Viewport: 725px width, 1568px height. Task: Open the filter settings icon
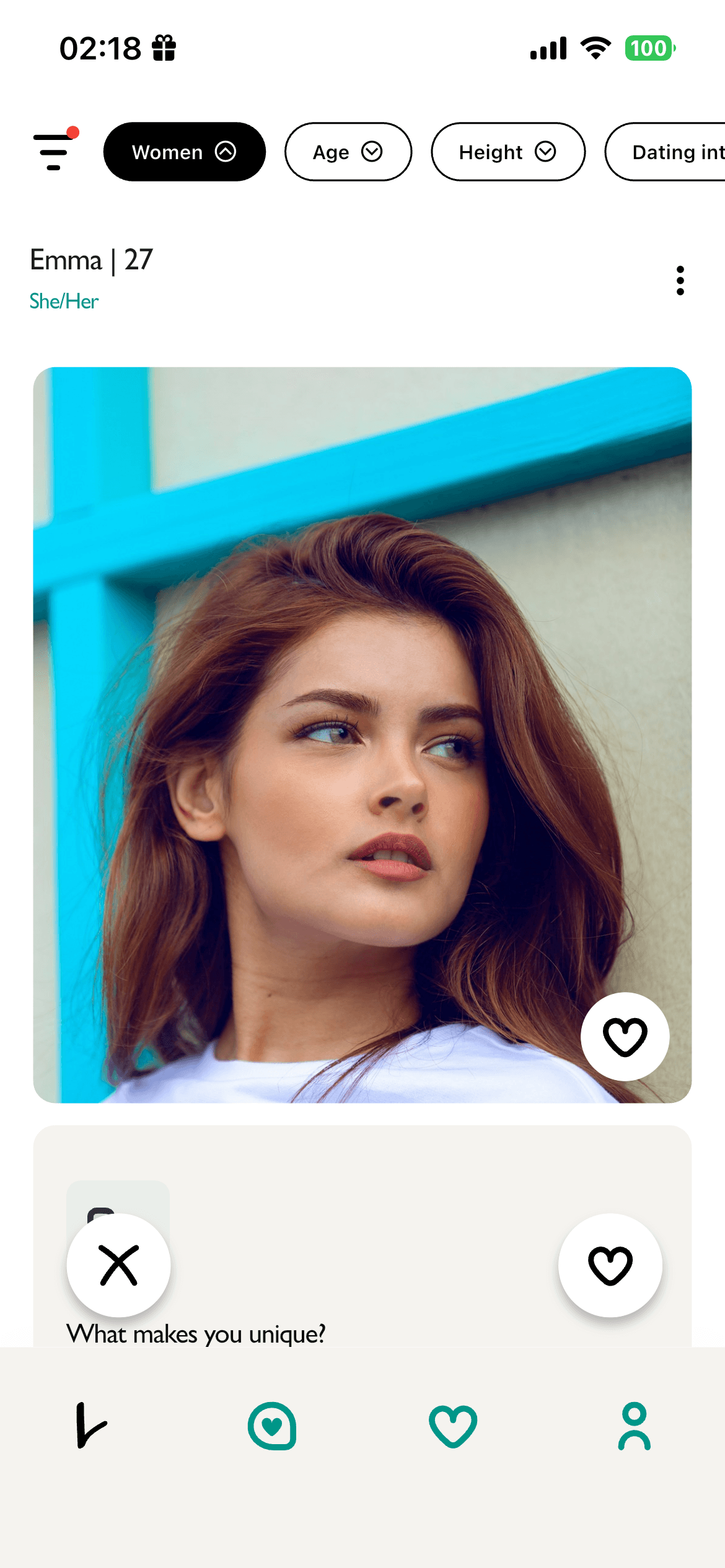tap(56, 149)
